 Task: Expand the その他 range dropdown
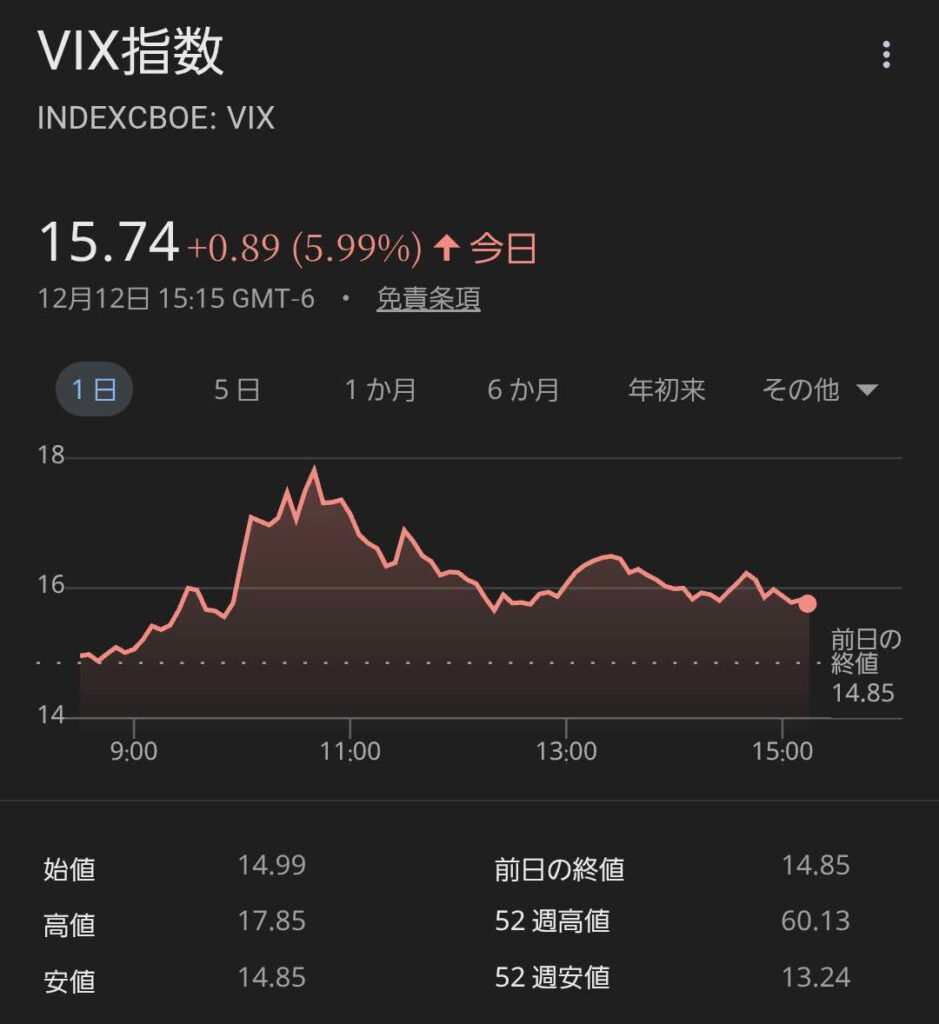[x=819, y=389]
